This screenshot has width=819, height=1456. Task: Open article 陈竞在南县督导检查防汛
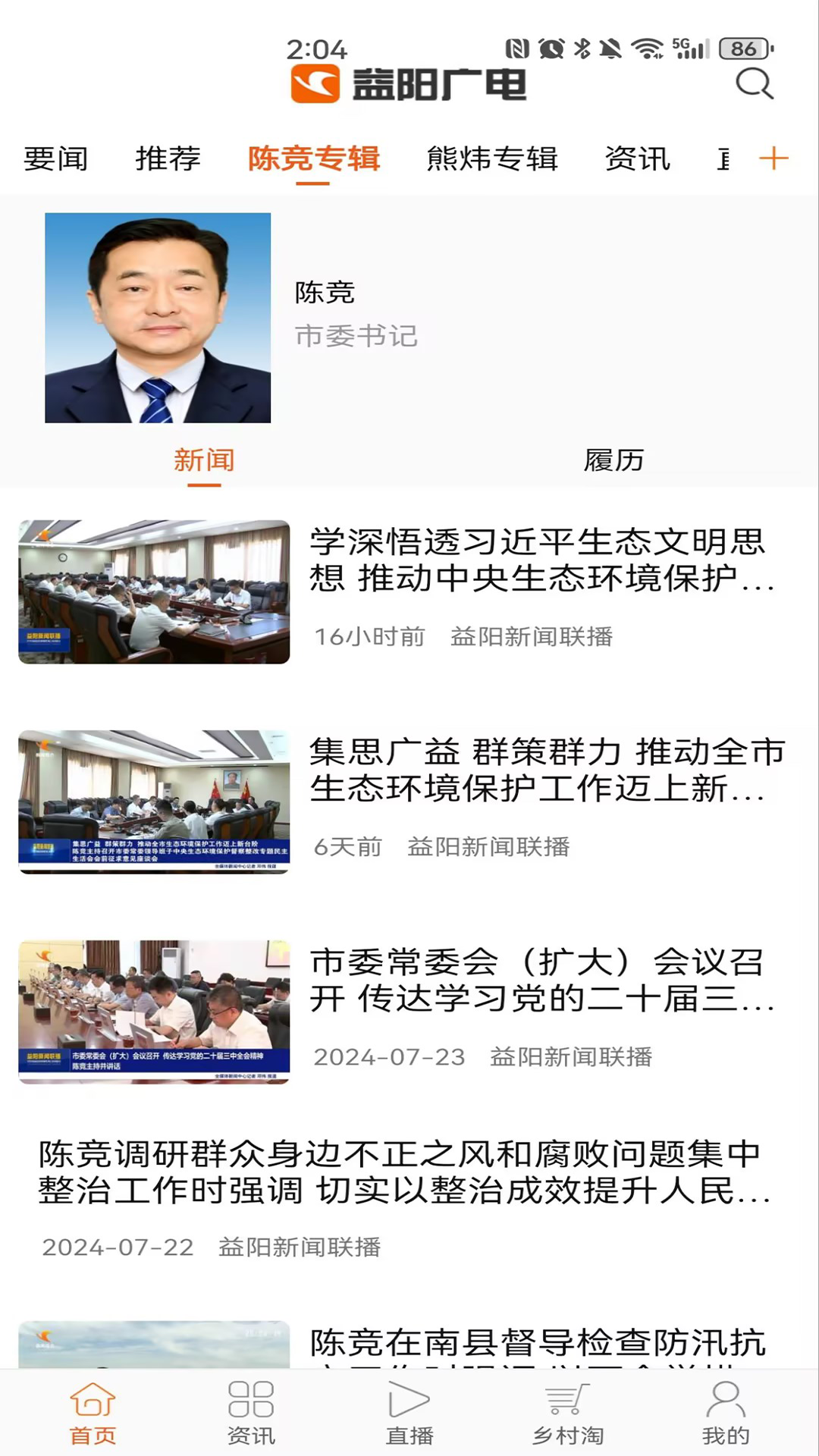coord(537,1344)
